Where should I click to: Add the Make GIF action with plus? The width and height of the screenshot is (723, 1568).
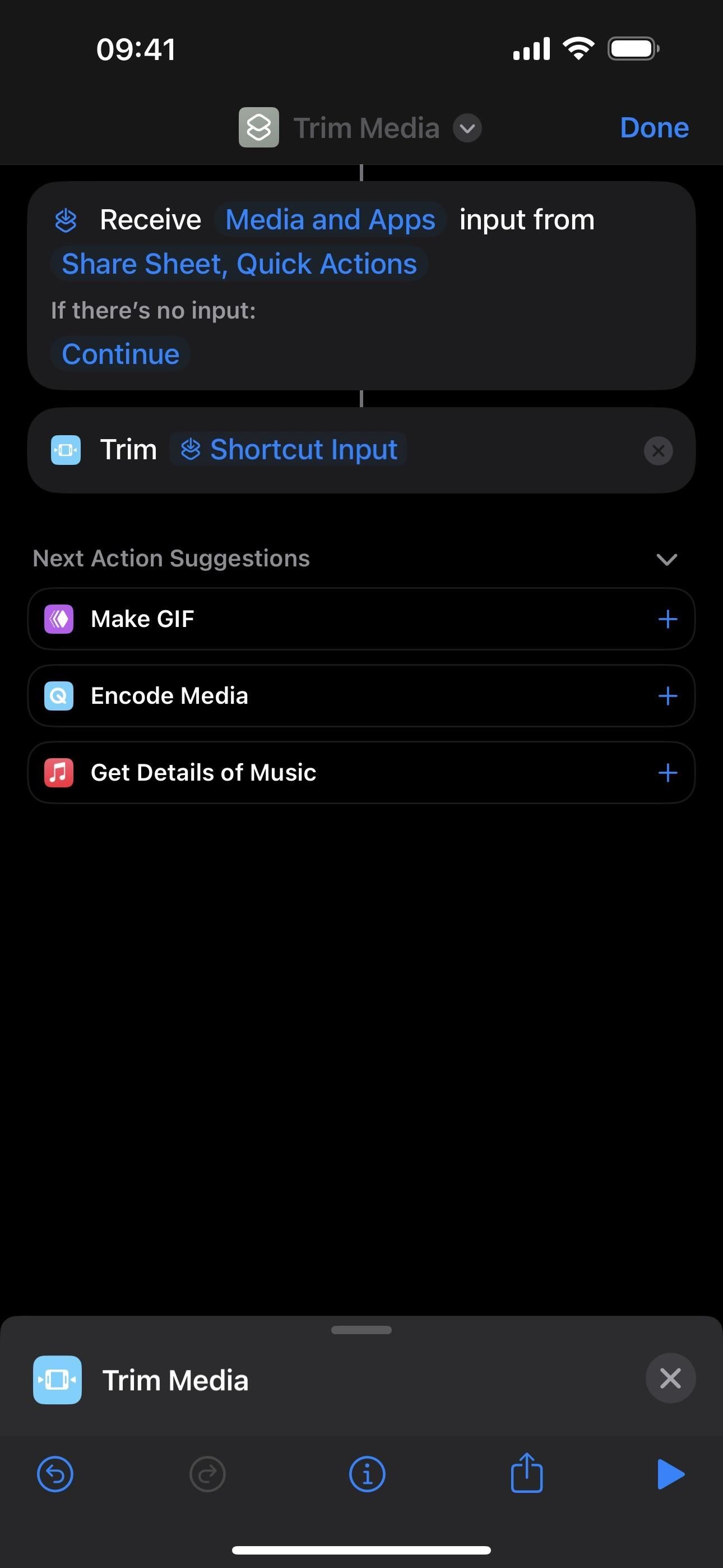tap(668, 619)
